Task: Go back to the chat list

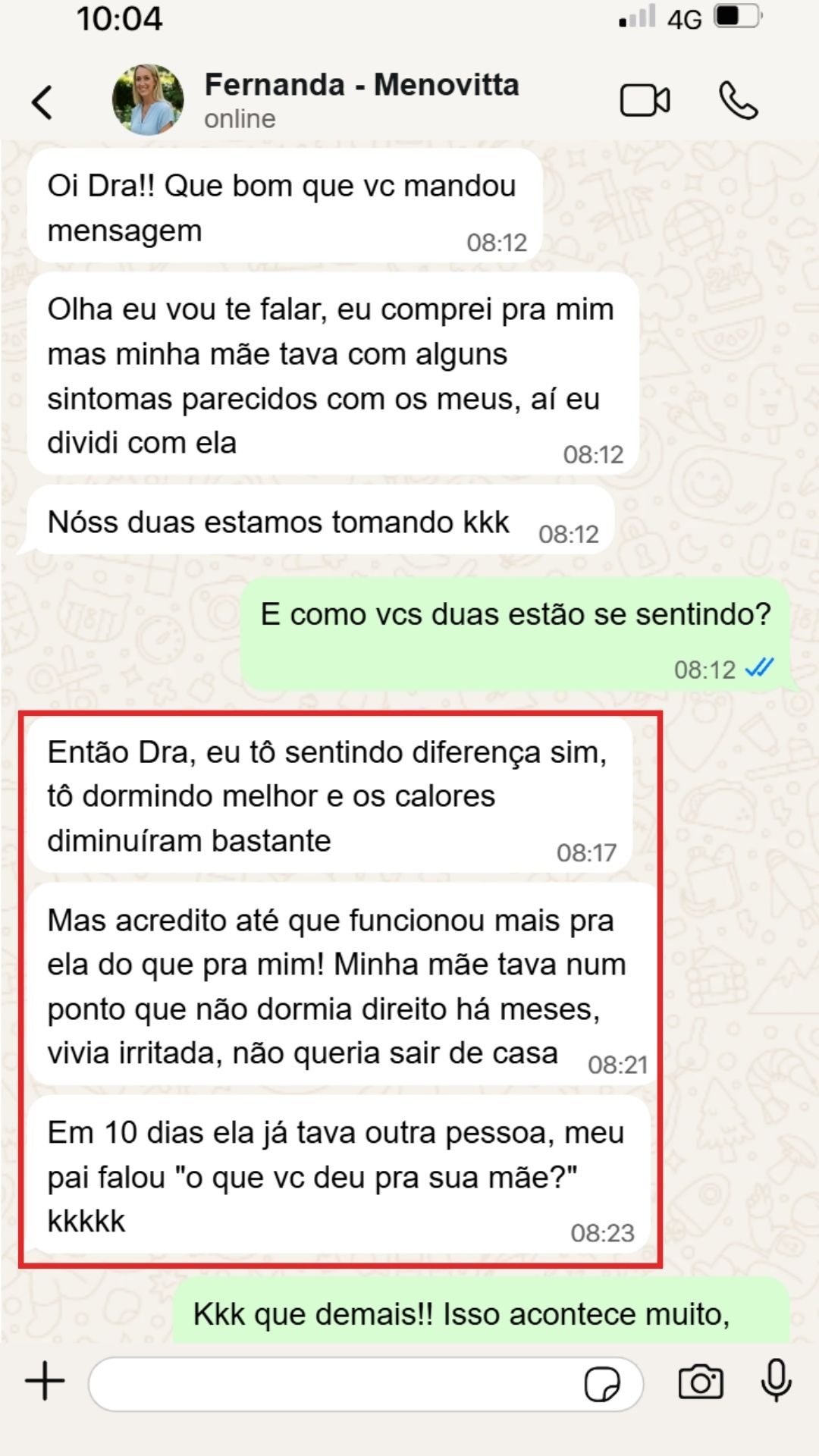Action: [42, 102]
